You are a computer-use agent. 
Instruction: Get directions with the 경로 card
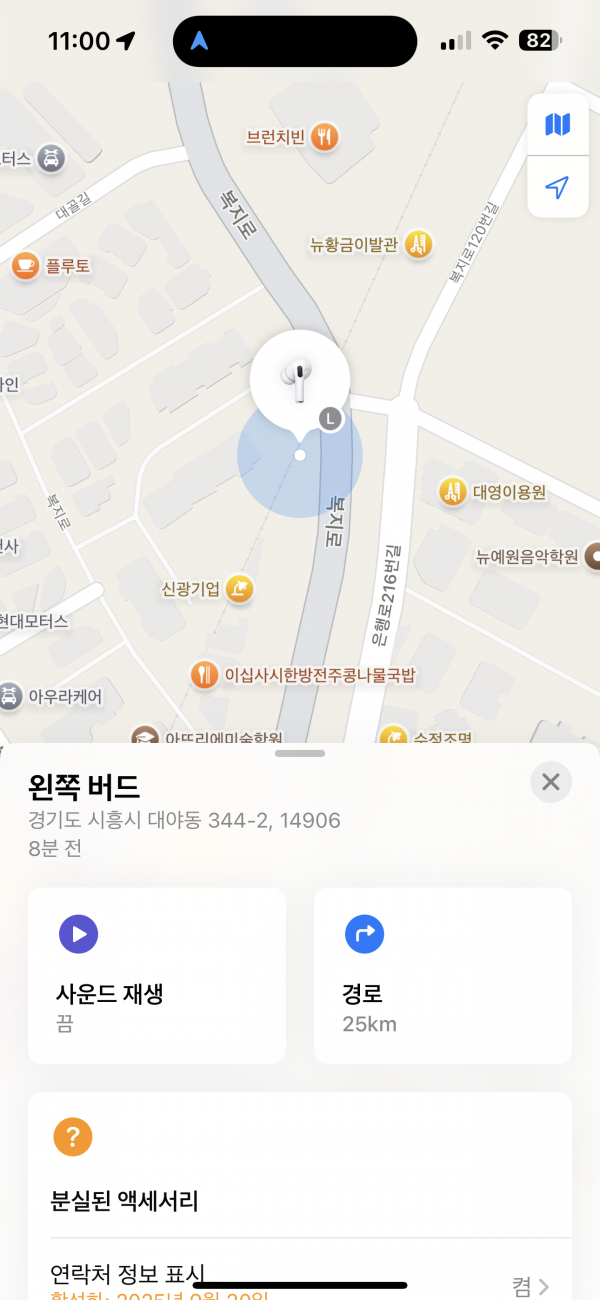point(442,975)
